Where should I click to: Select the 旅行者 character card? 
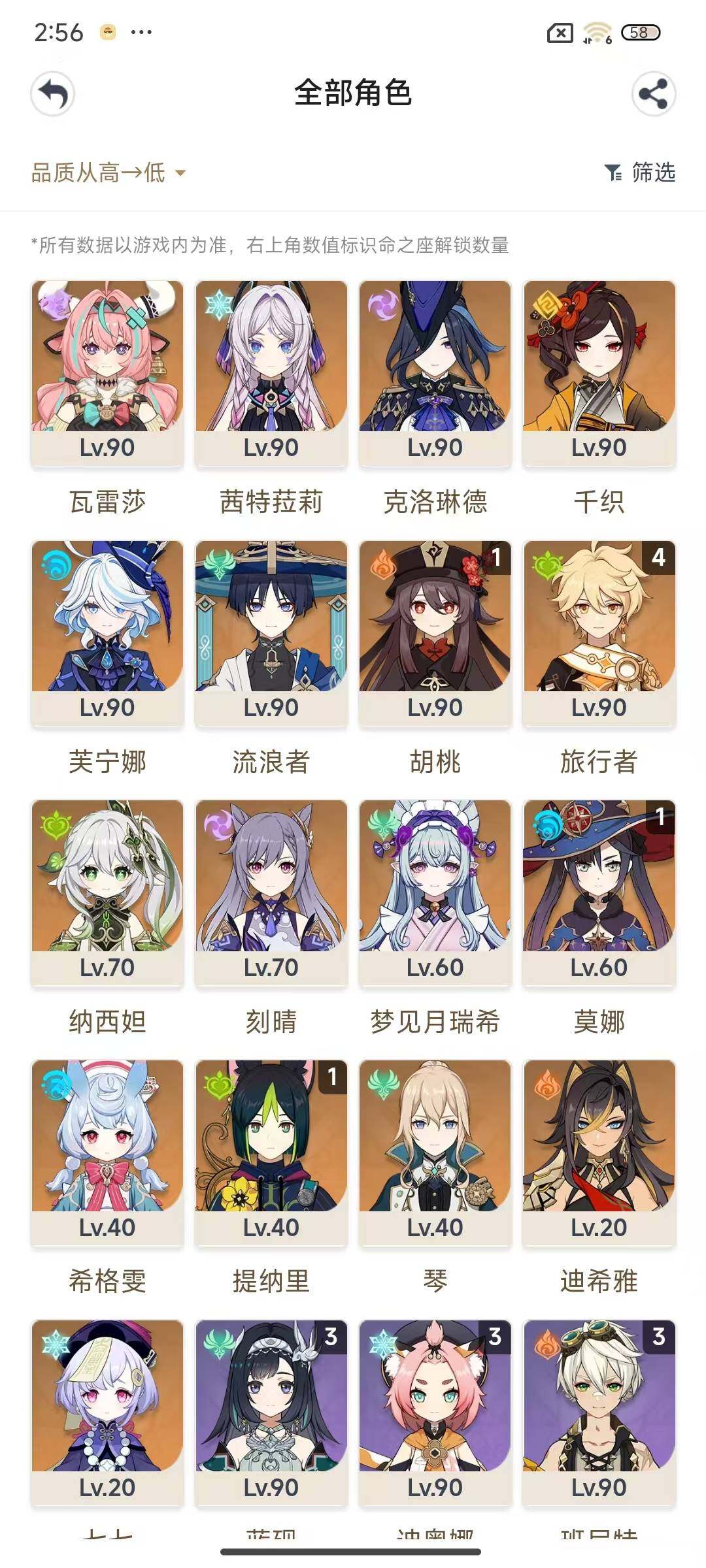599,632
